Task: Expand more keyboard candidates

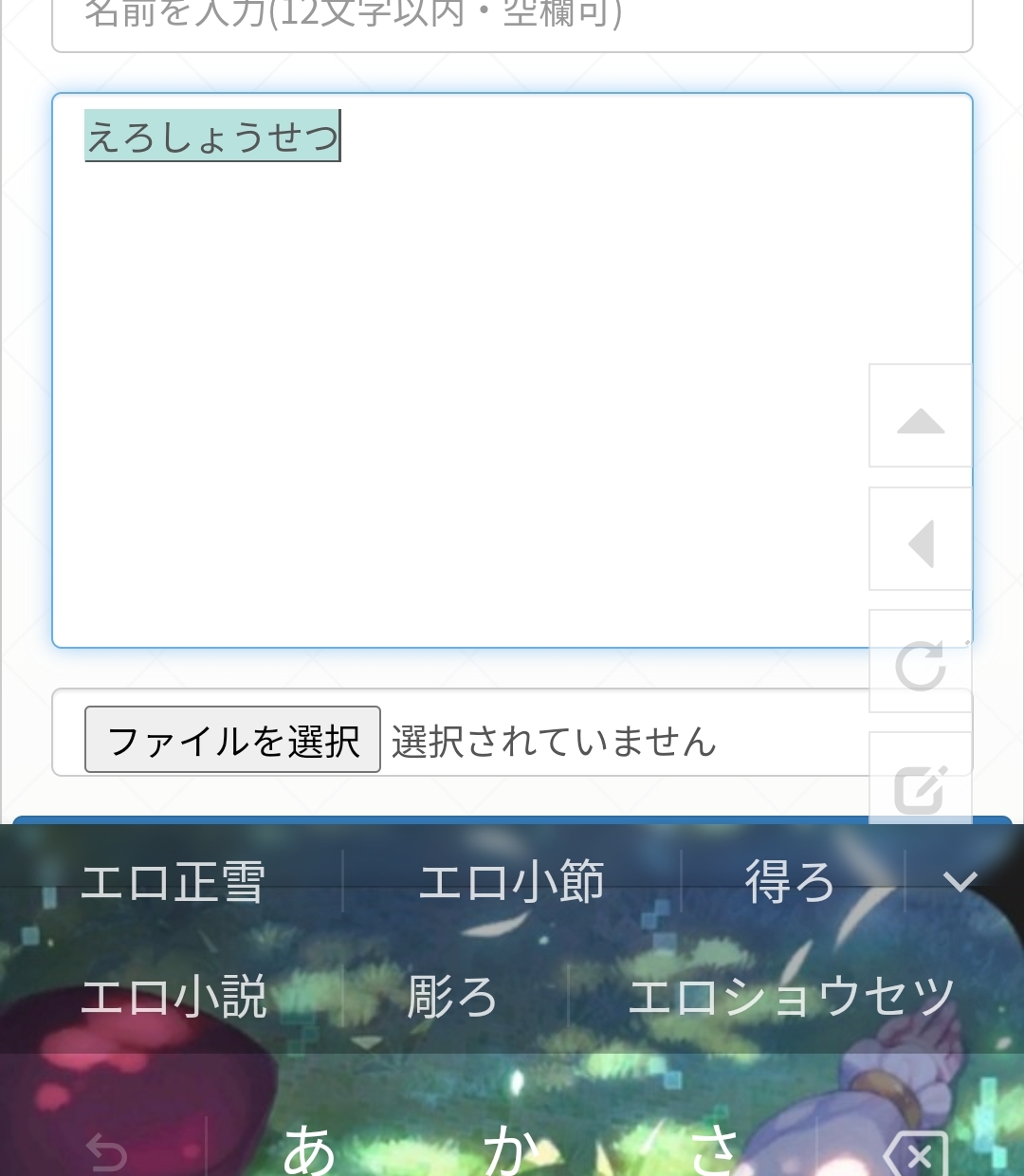Action: [960, 882]
